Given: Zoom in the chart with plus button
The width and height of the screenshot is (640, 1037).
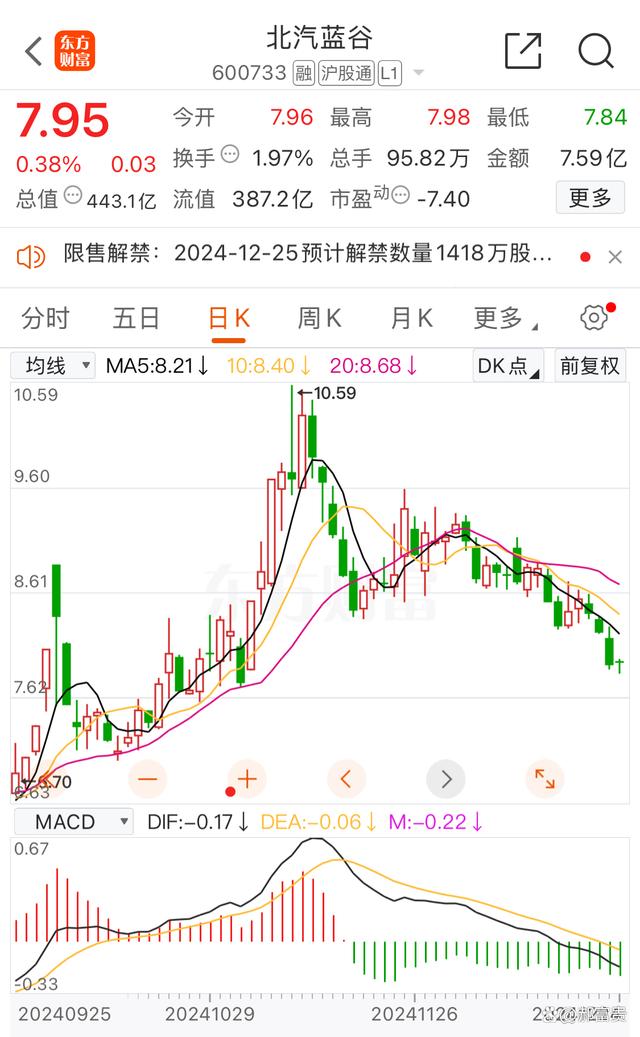Looking at the screenshot, I should click(x=247, y=779).
